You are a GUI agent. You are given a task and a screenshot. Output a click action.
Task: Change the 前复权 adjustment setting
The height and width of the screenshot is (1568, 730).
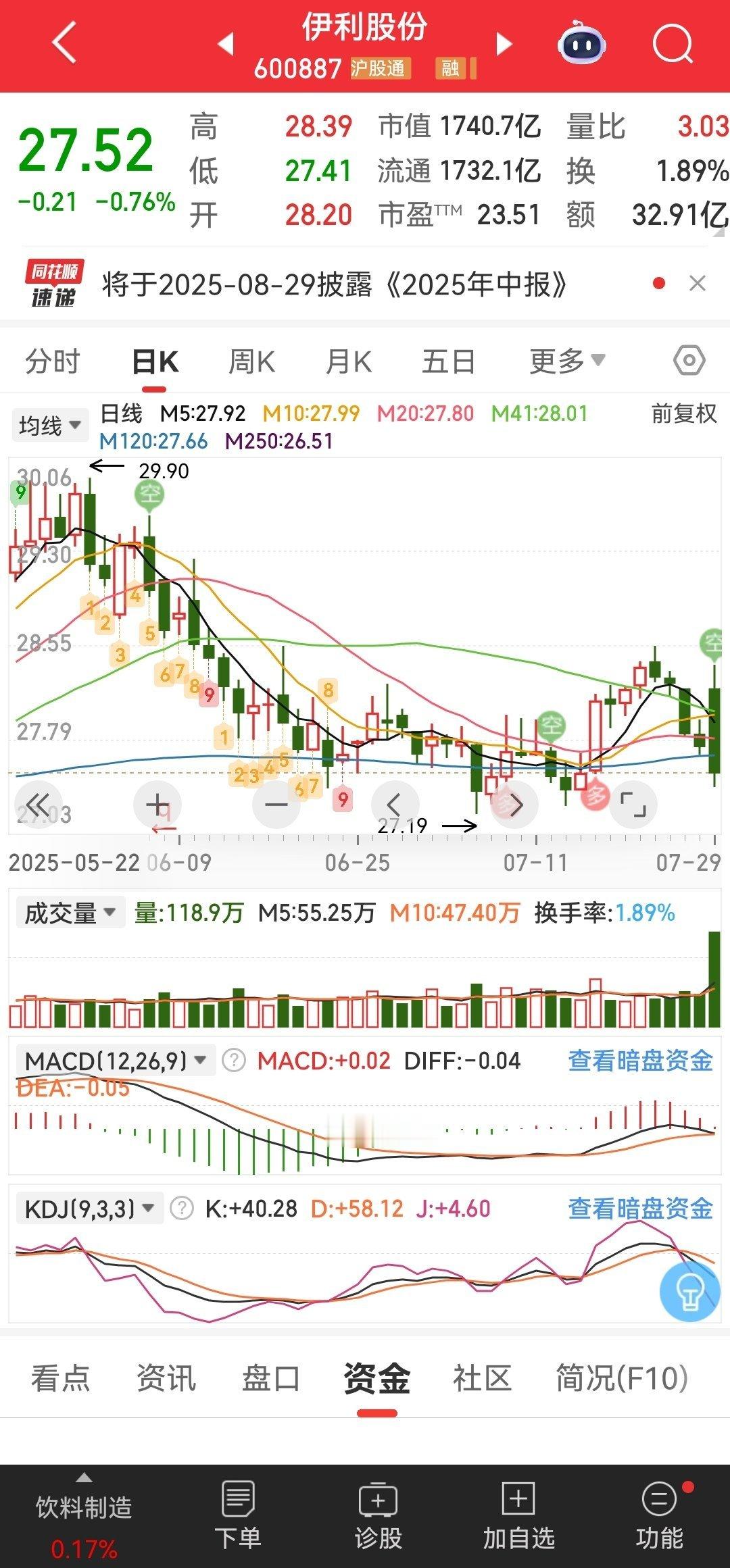pos(683,413)
